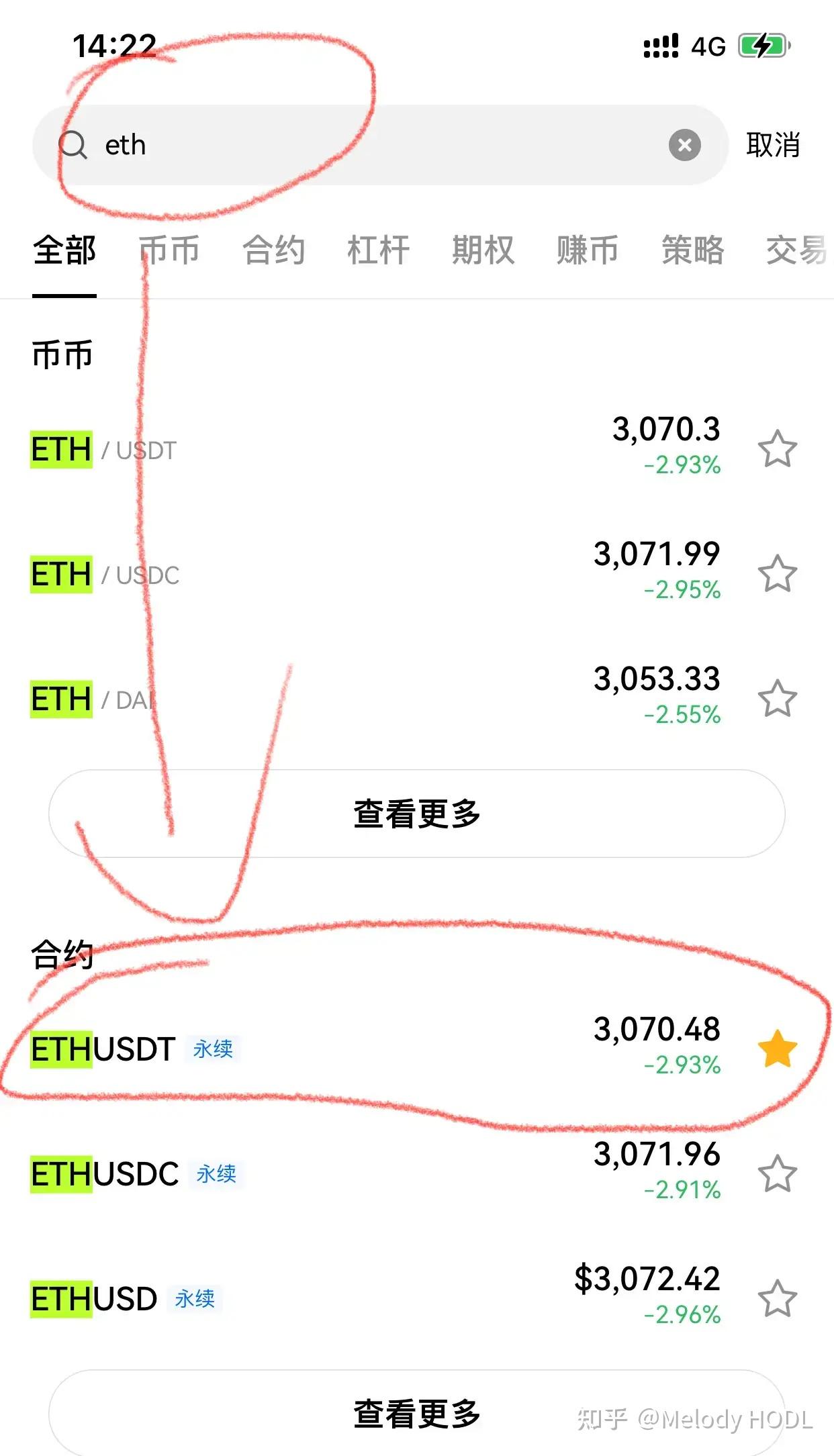Favorite the ETH/USDT trading pair star

point(778,450)
